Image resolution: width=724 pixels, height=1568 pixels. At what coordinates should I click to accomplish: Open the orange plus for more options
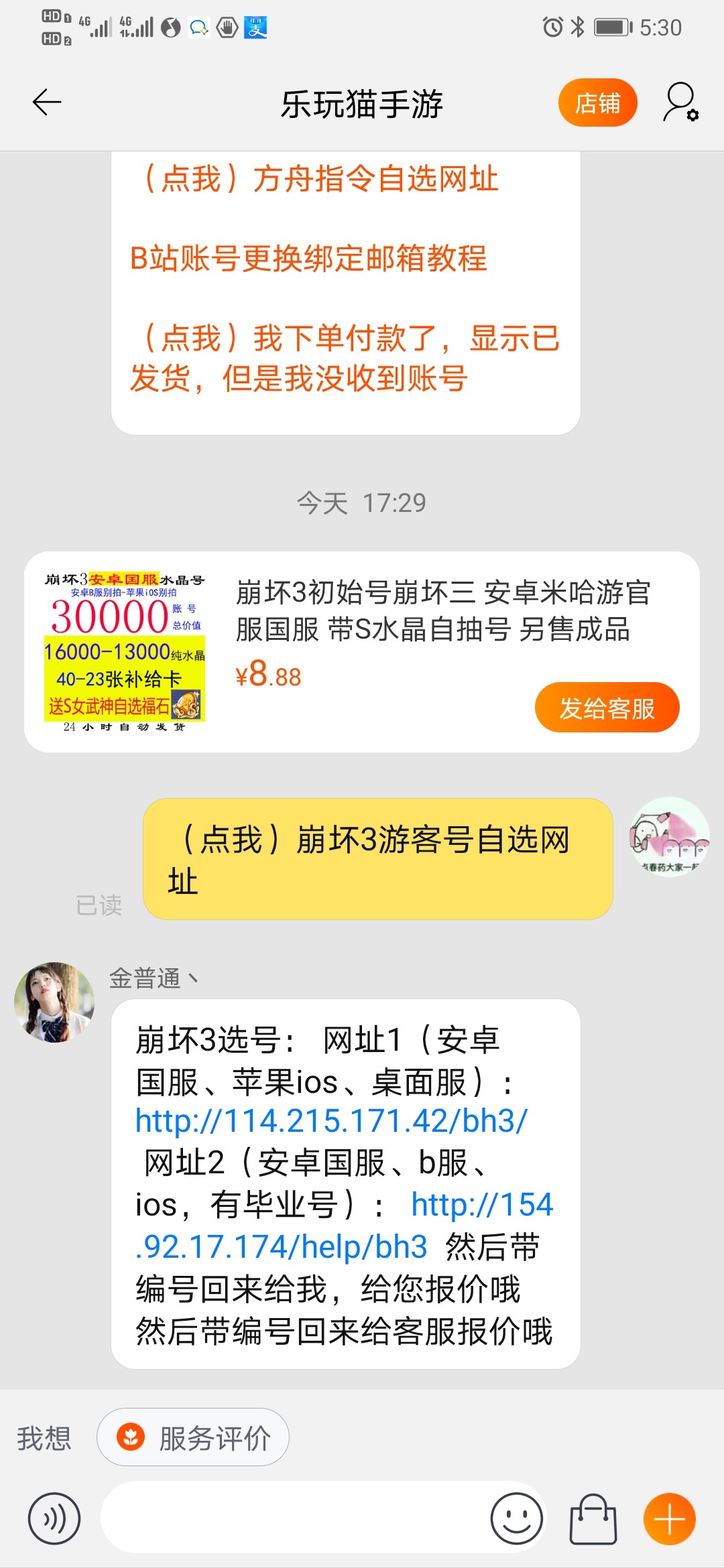tap(669, 1518)
